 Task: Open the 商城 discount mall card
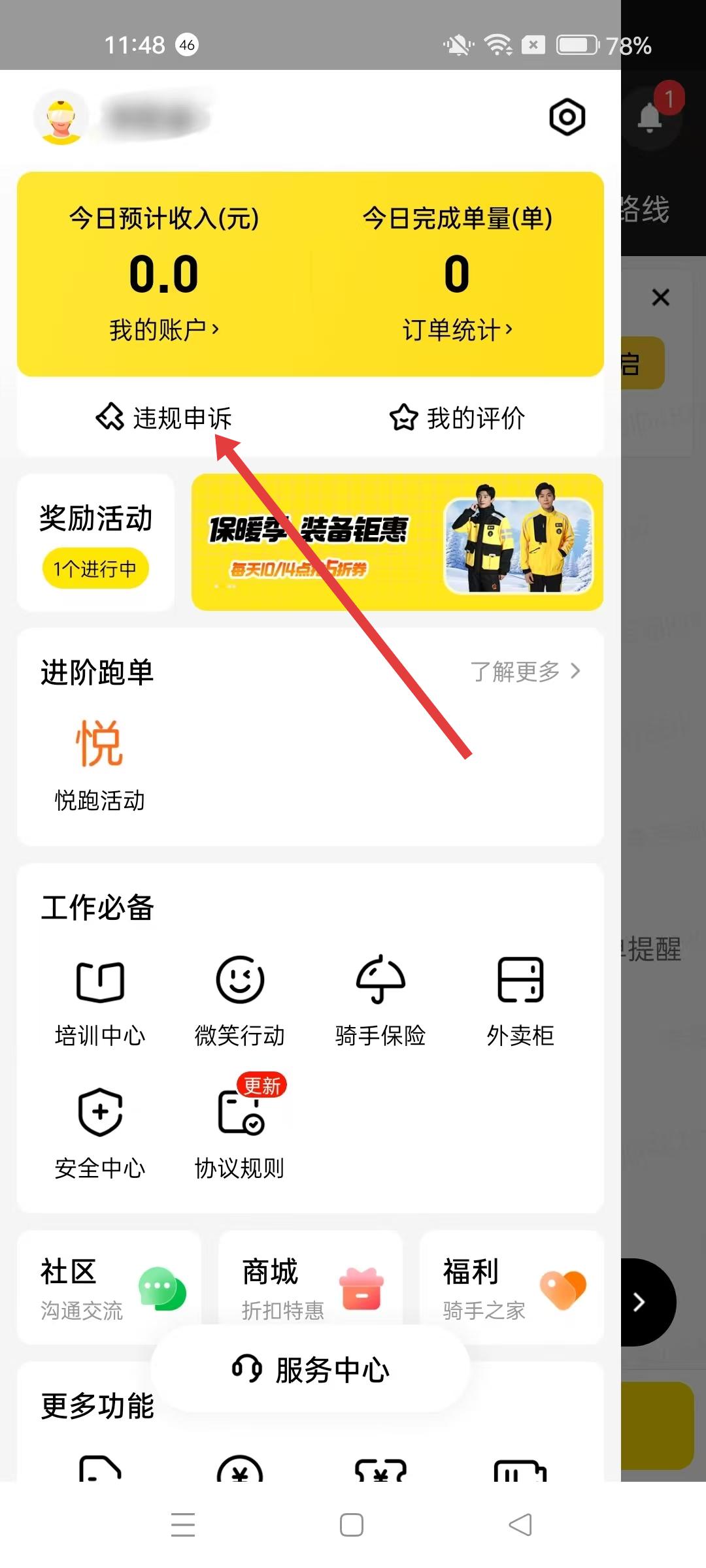pos(310,1287)
